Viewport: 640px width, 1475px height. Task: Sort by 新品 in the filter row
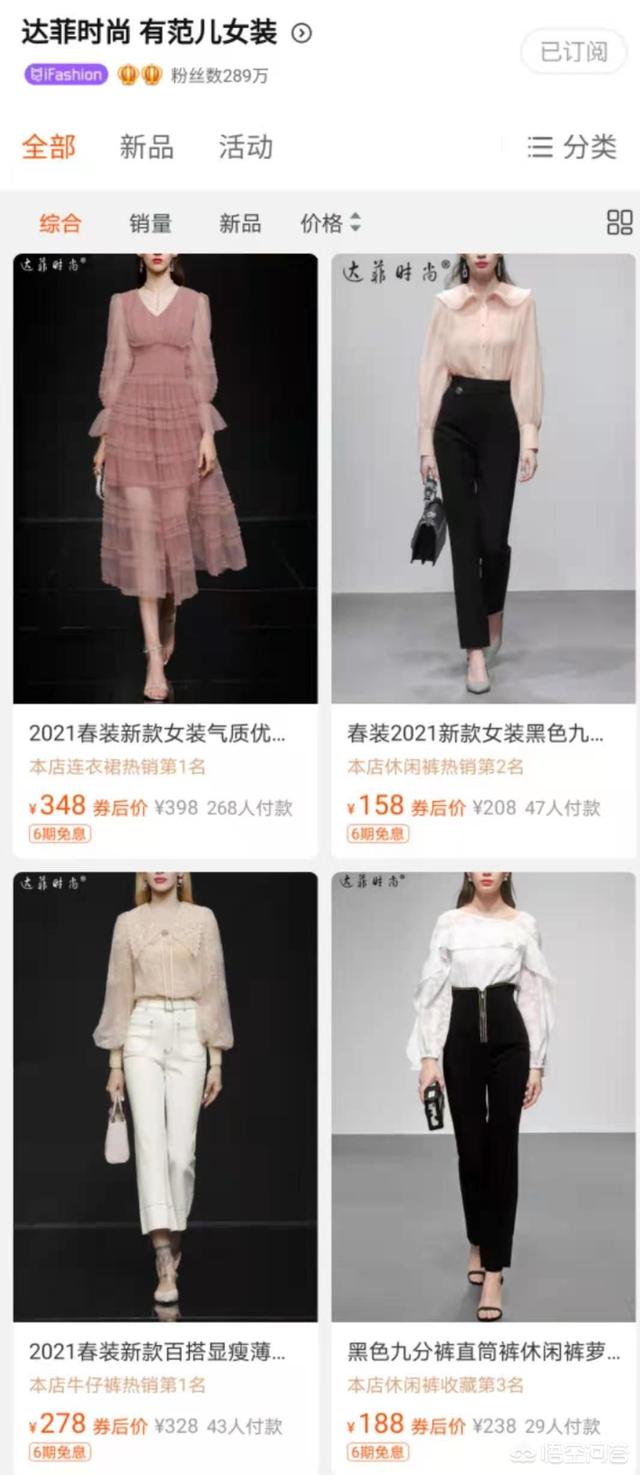click(240, 223)
